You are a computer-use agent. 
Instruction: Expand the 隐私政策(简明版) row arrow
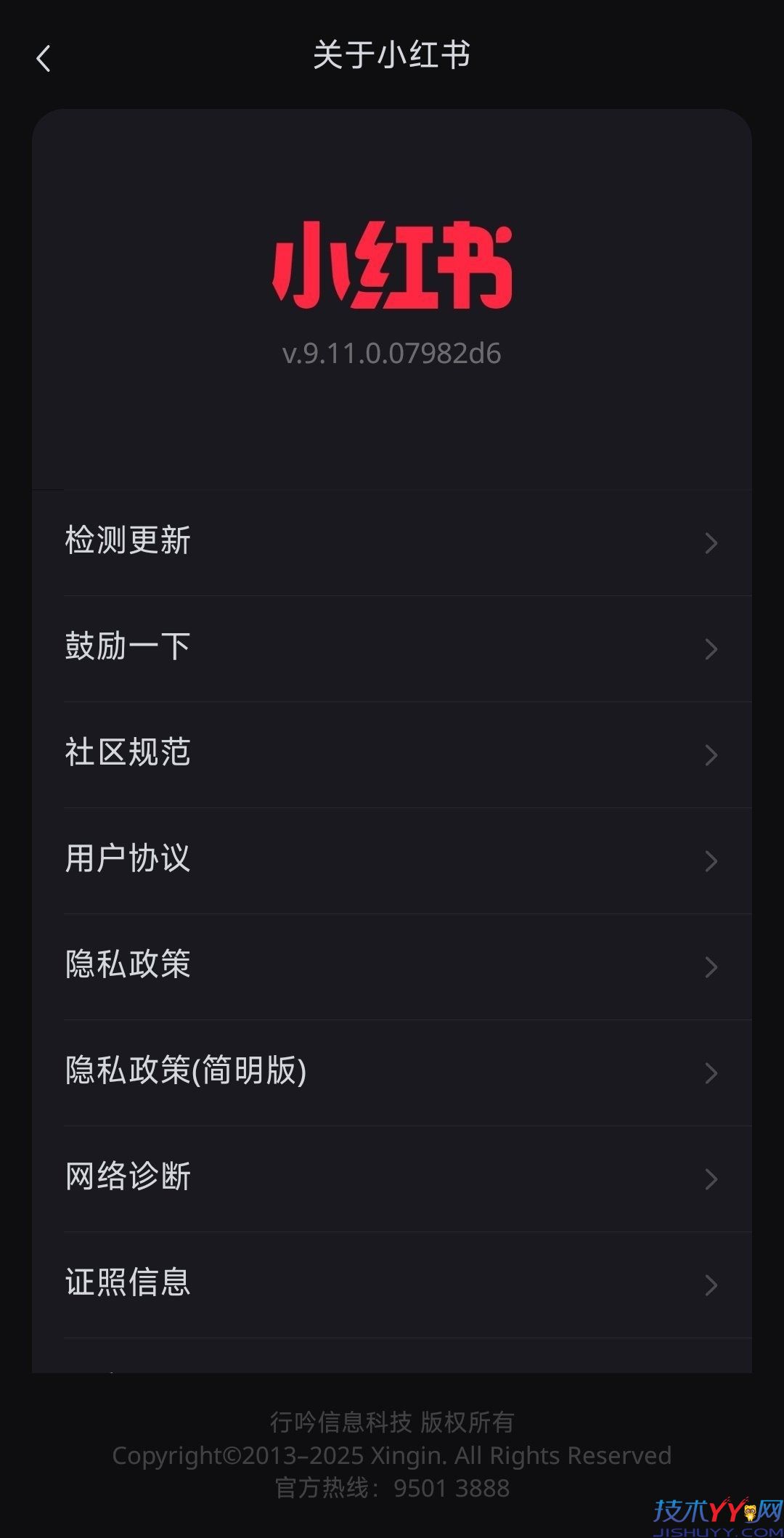tap(710, 1073)
